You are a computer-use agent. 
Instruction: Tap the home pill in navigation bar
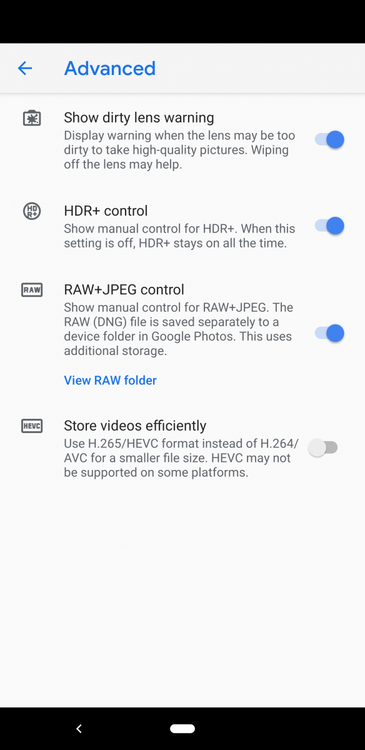[x=182, y=728]
